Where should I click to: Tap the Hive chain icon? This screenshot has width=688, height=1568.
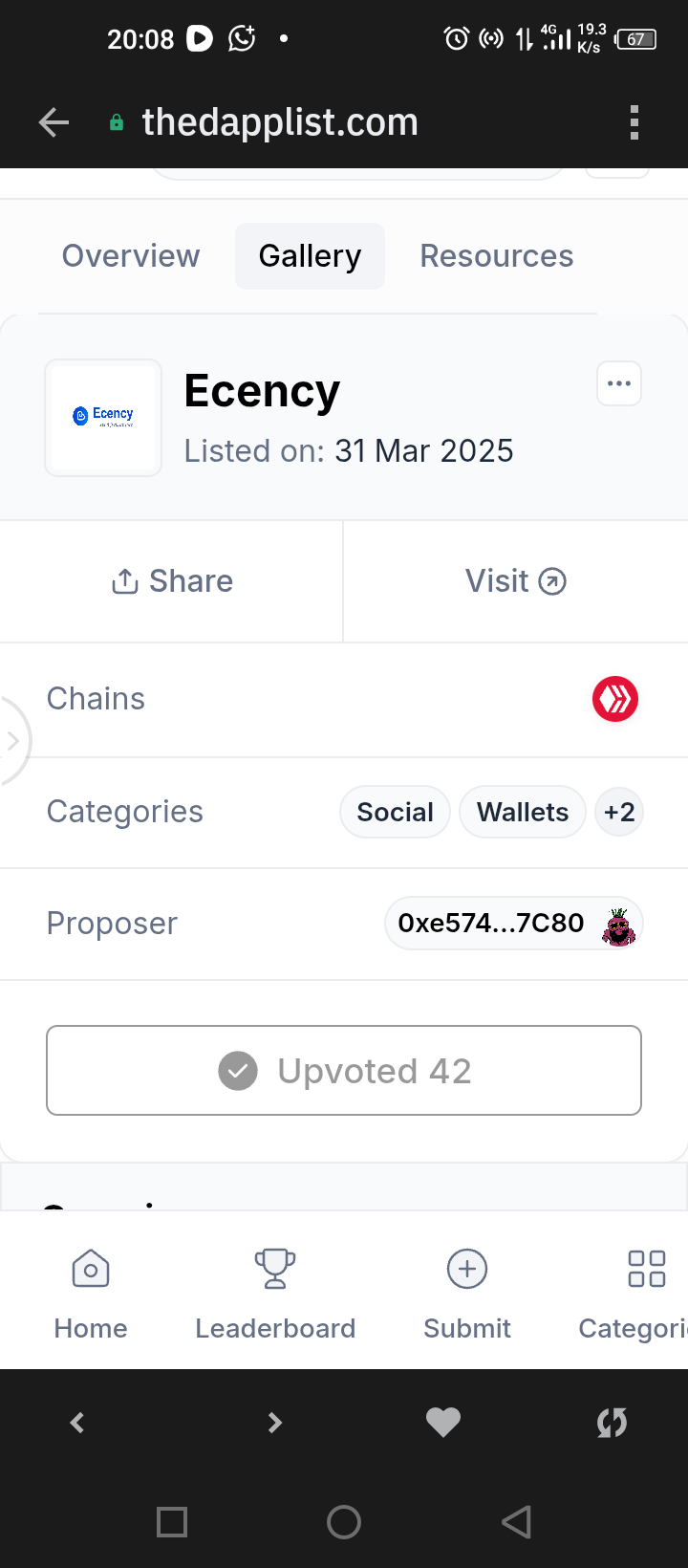pyautogui.click(x=615, y=699)
